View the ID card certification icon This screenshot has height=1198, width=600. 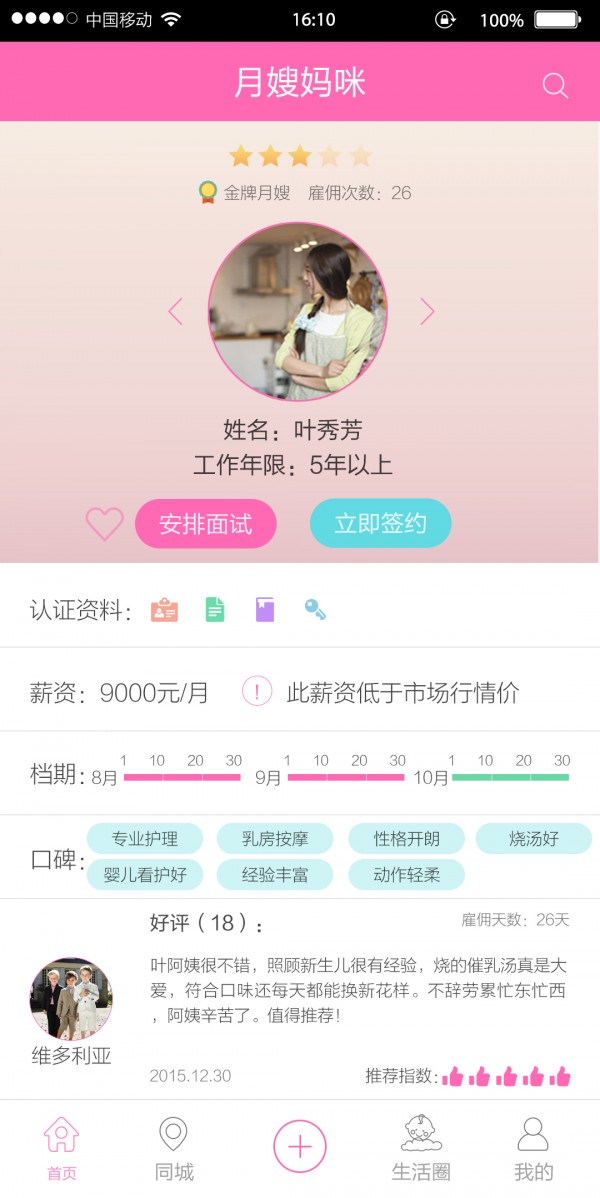pyautogui.click(x=164, y=610)
